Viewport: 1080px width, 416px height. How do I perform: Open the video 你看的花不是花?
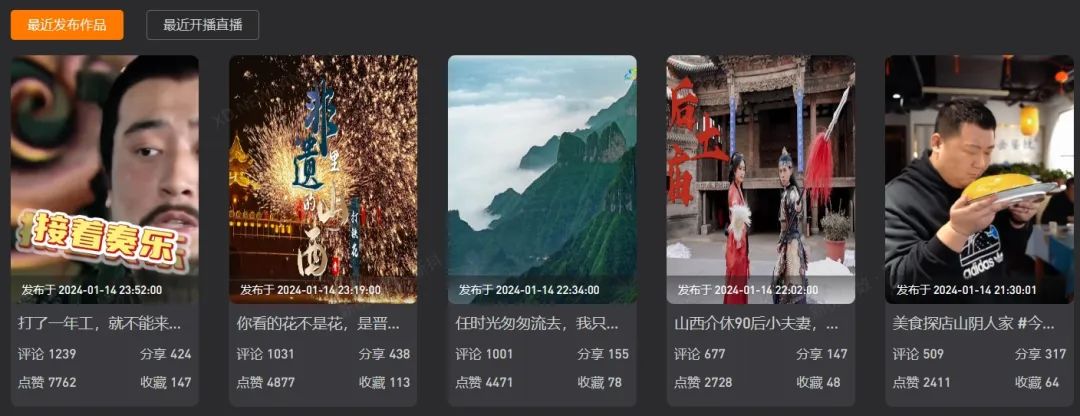click(x=323, y=179)
